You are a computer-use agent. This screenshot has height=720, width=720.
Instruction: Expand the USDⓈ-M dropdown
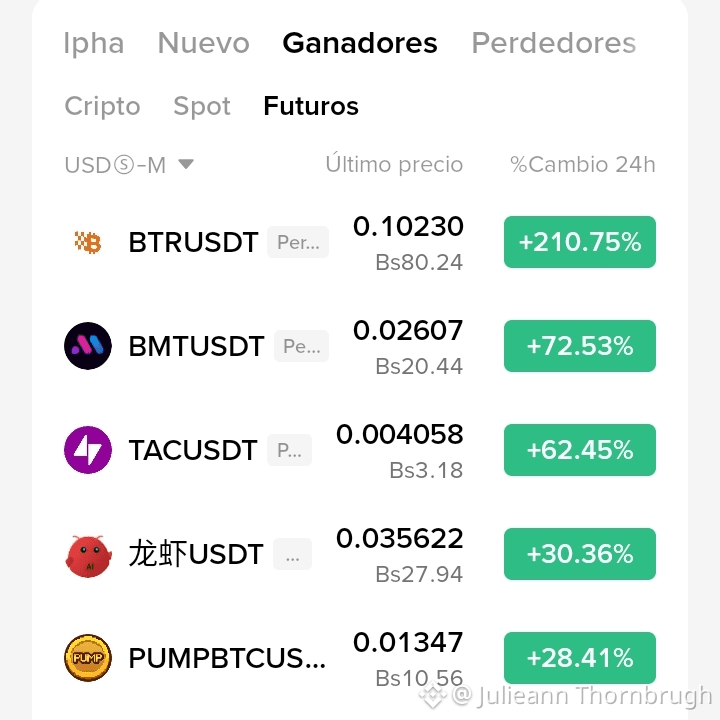[x=129, y=165]
